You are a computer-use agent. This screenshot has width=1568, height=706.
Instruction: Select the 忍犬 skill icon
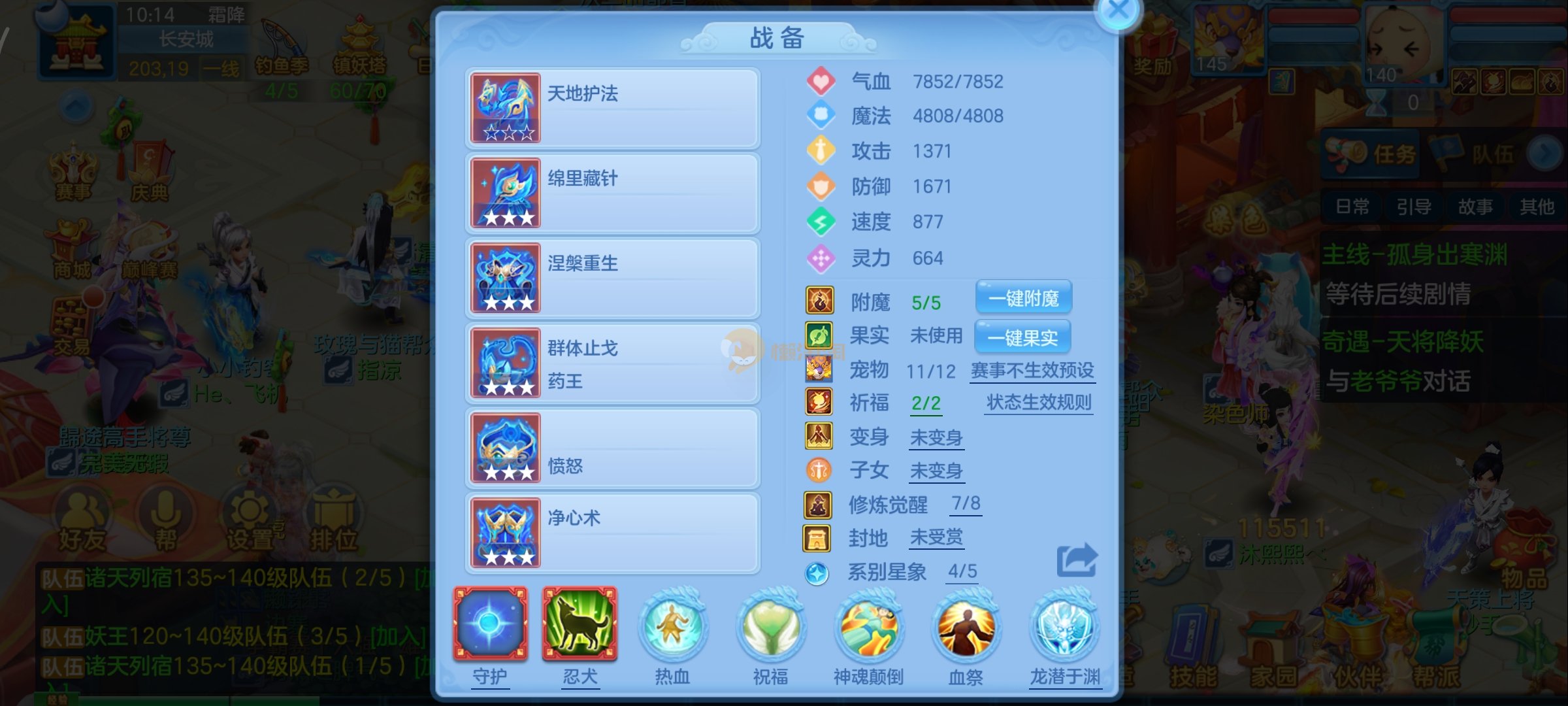point(580,624)
